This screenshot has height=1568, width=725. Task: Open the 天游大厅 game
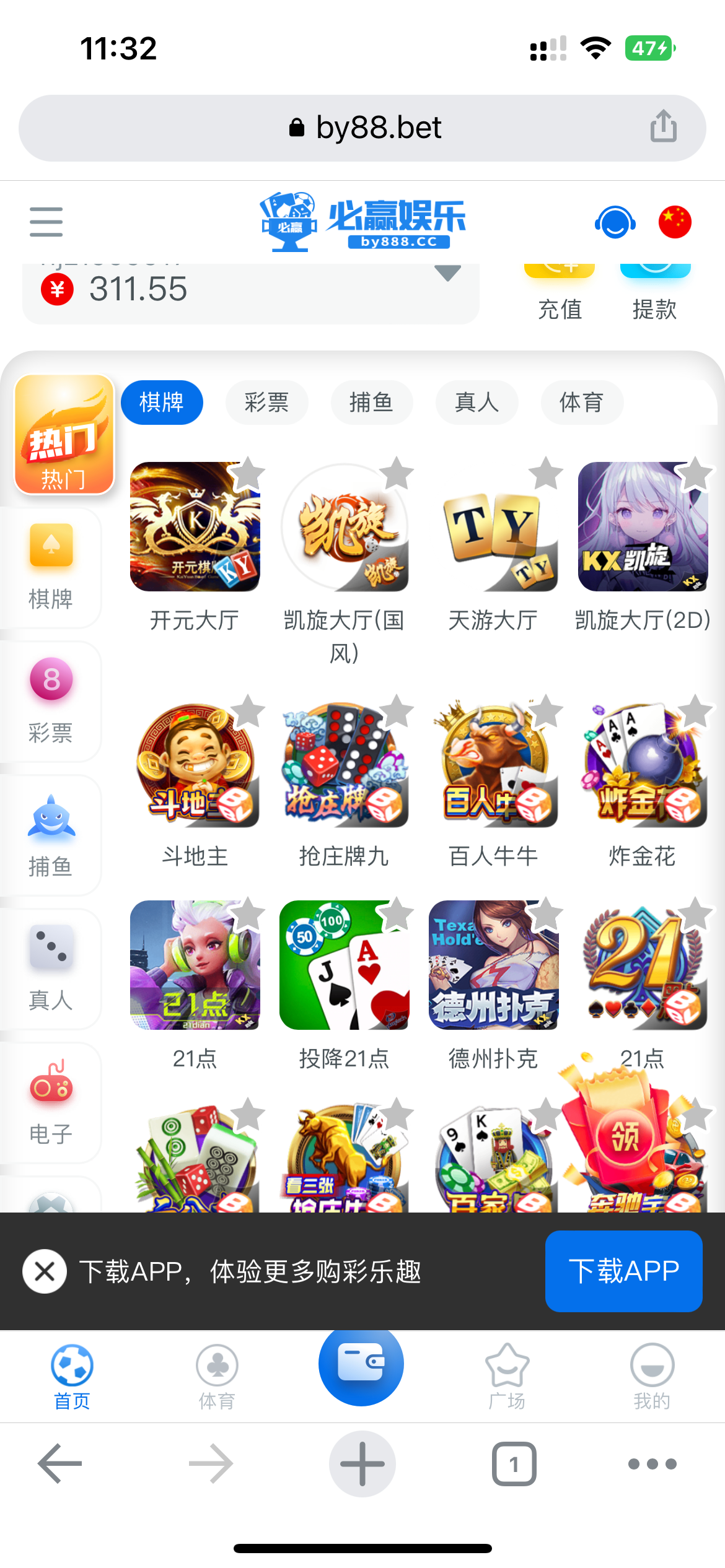click(493, 527)
